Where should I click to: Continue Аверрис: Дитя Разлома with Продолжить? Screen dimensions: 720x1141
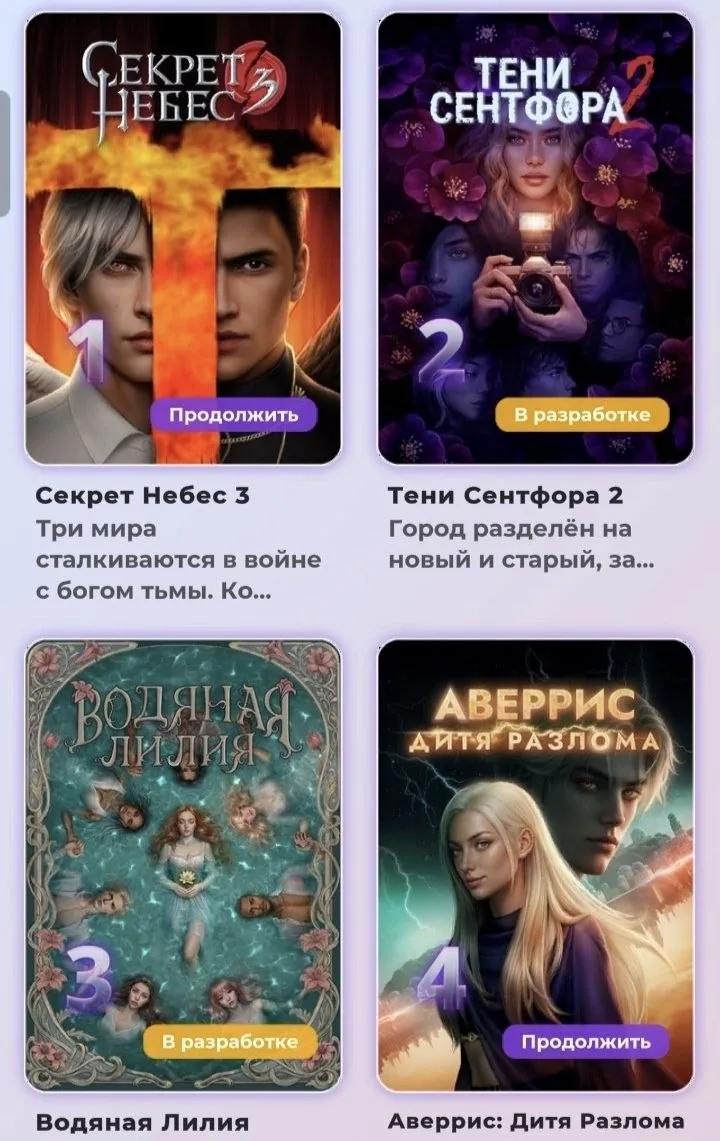pyautogui.click(x=585, y=1042)
